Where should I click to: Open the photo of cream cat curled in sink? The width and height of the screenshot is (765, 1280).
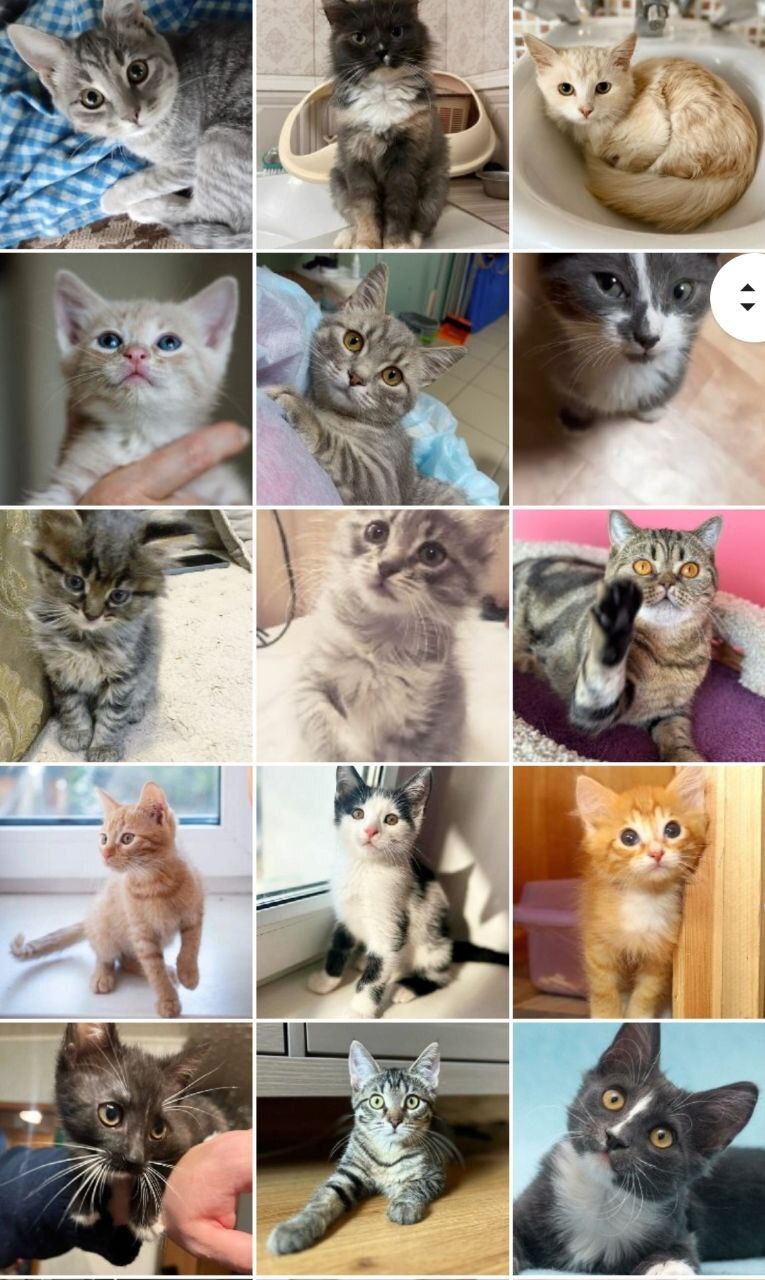tap(638, 124)
